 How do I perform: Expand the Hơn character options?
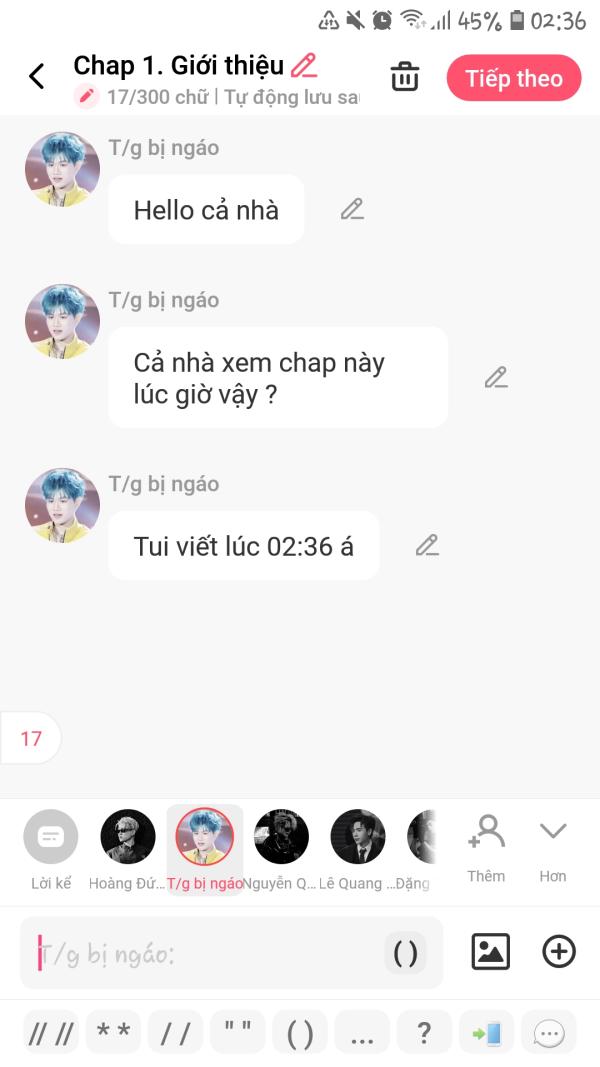553,846
